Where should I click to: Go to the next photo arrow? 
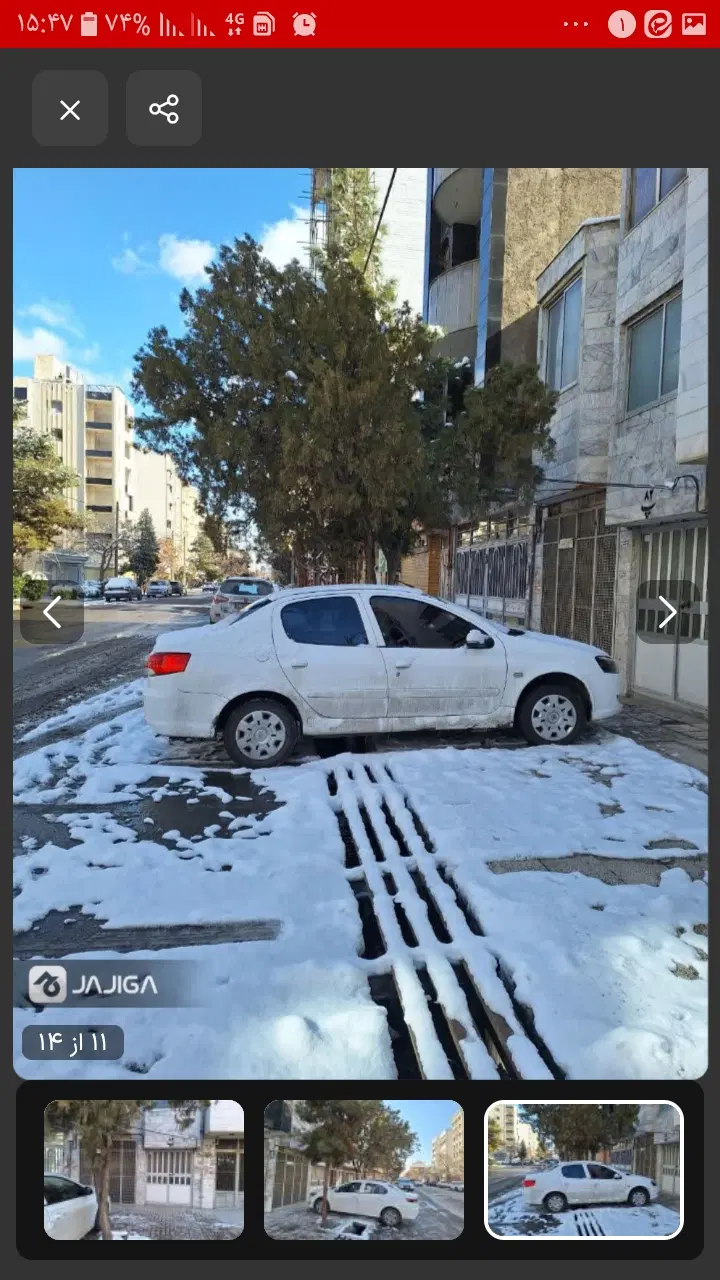tap(668, 612)
